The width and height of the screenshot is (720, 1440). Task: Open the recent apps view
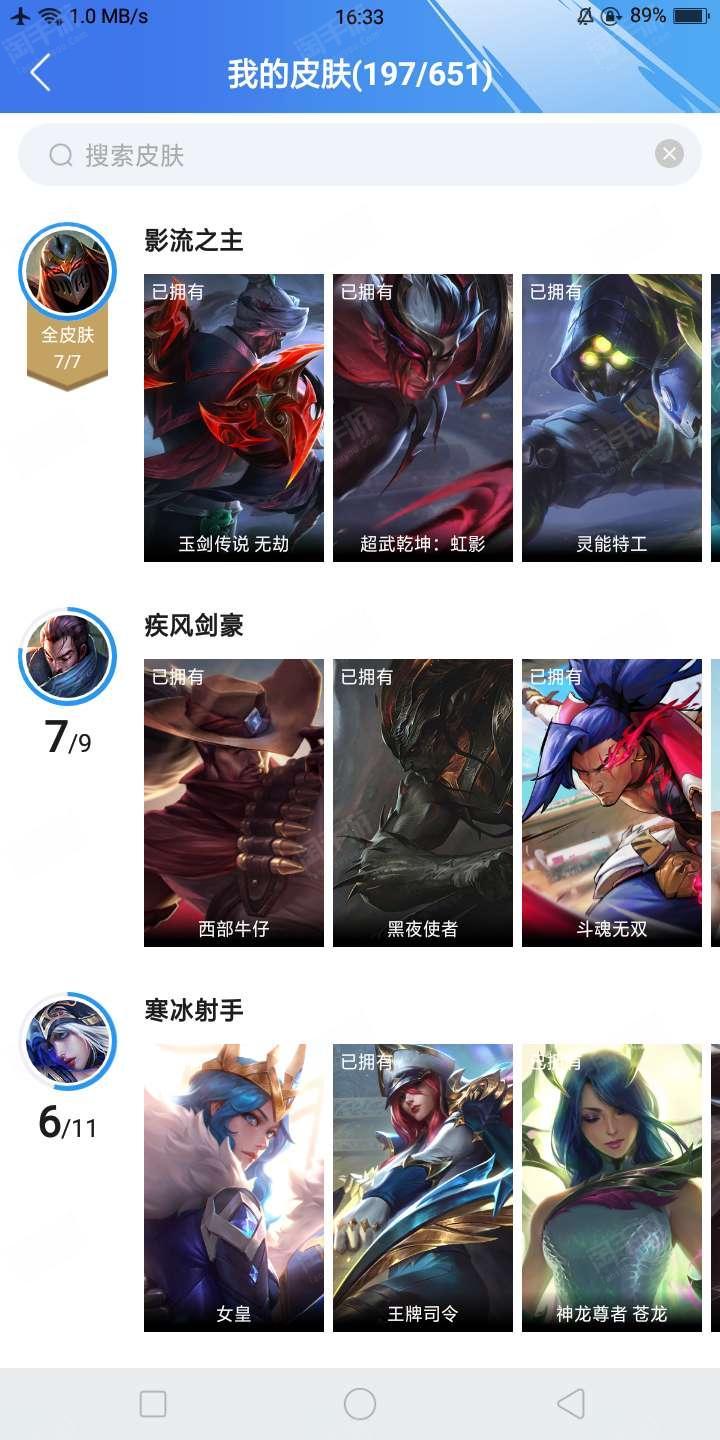tap(153, 1404)
